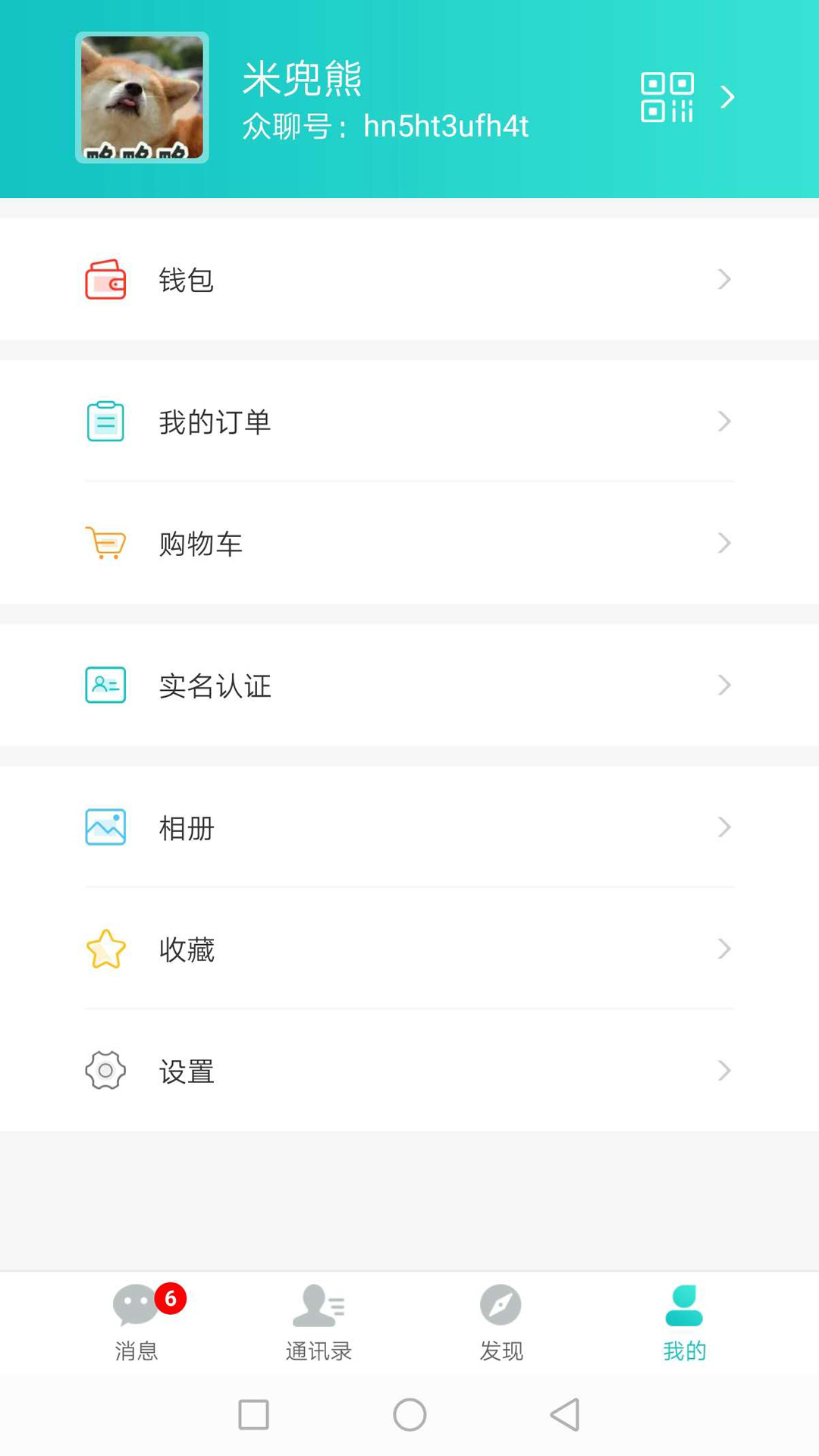Image resolution: width=819 pixels, height=1456 pixels.
Task: View 收藏 favorites
Action: tap(409, 949)
